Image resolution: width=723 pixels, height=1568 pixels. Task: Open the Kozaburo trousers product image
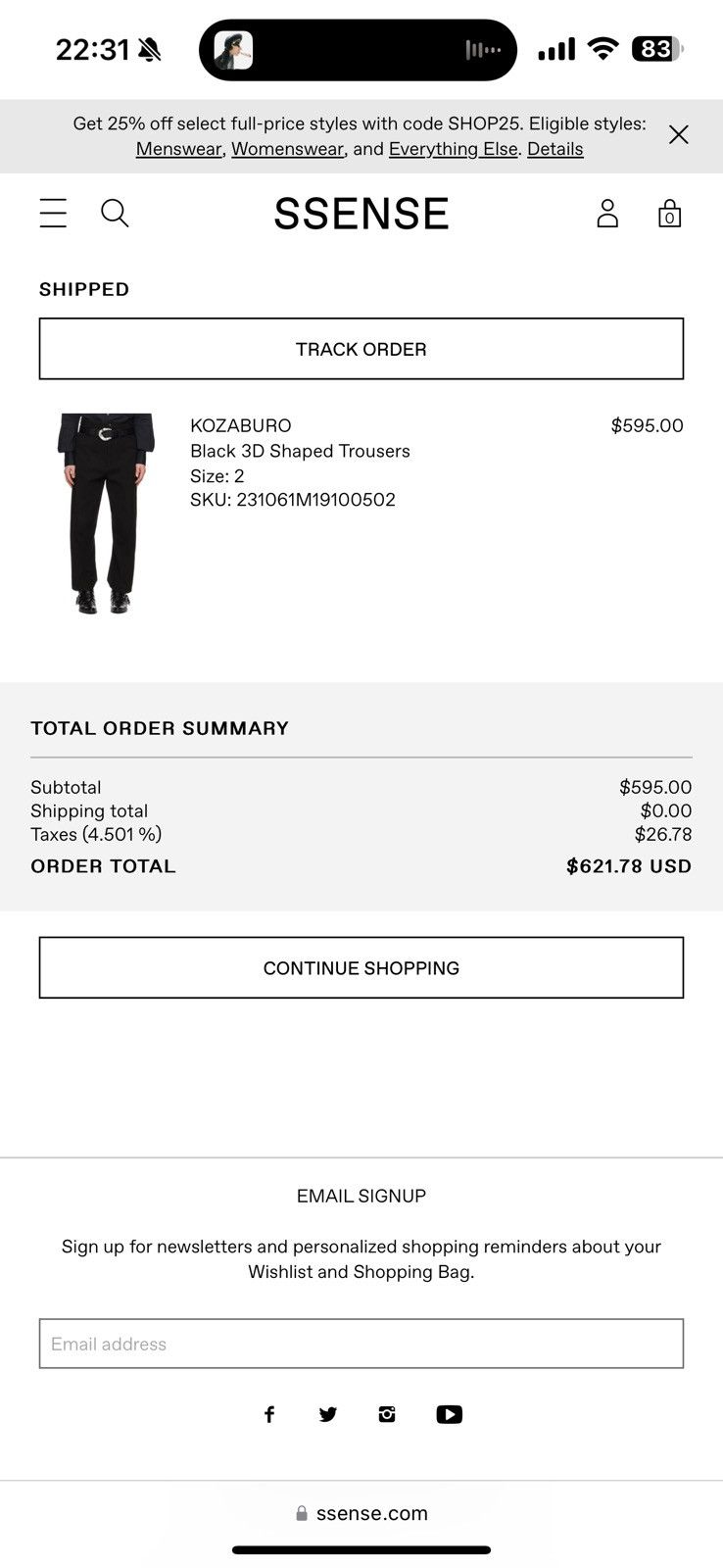click(106, 514)
